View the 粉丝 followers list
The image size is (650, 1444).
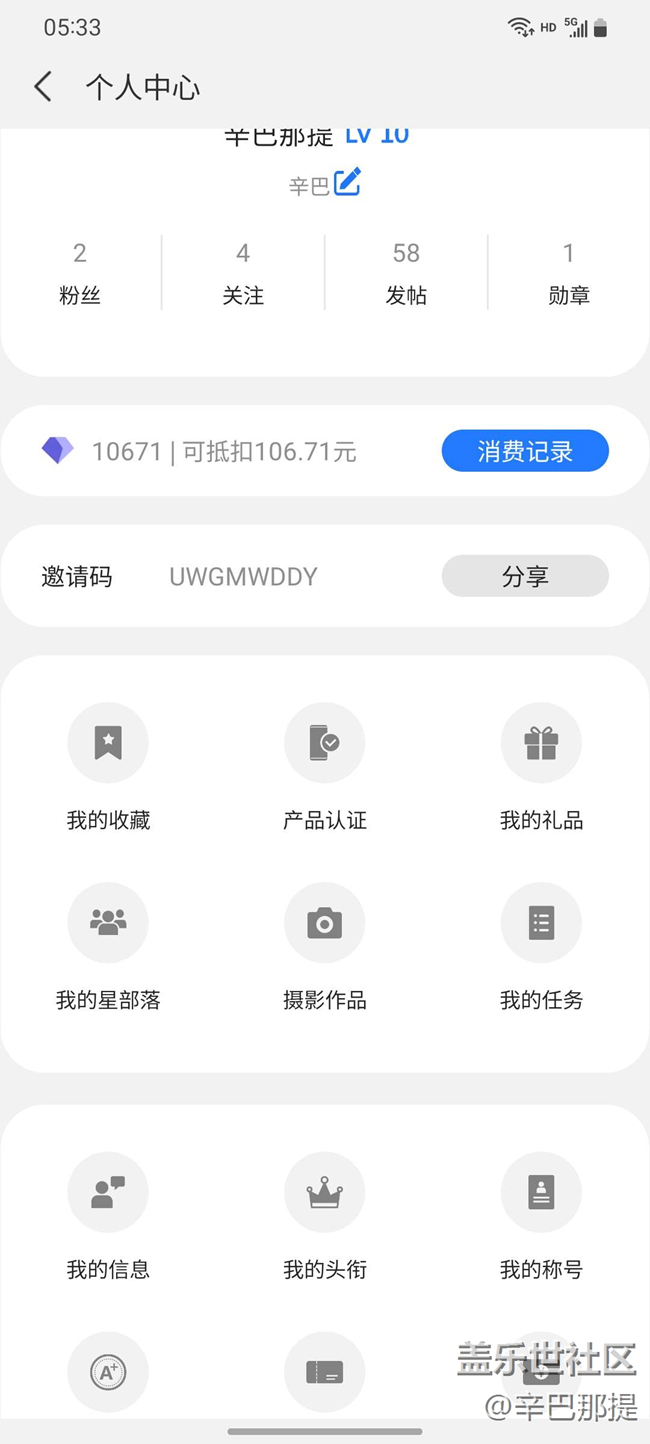click(80, 273)
